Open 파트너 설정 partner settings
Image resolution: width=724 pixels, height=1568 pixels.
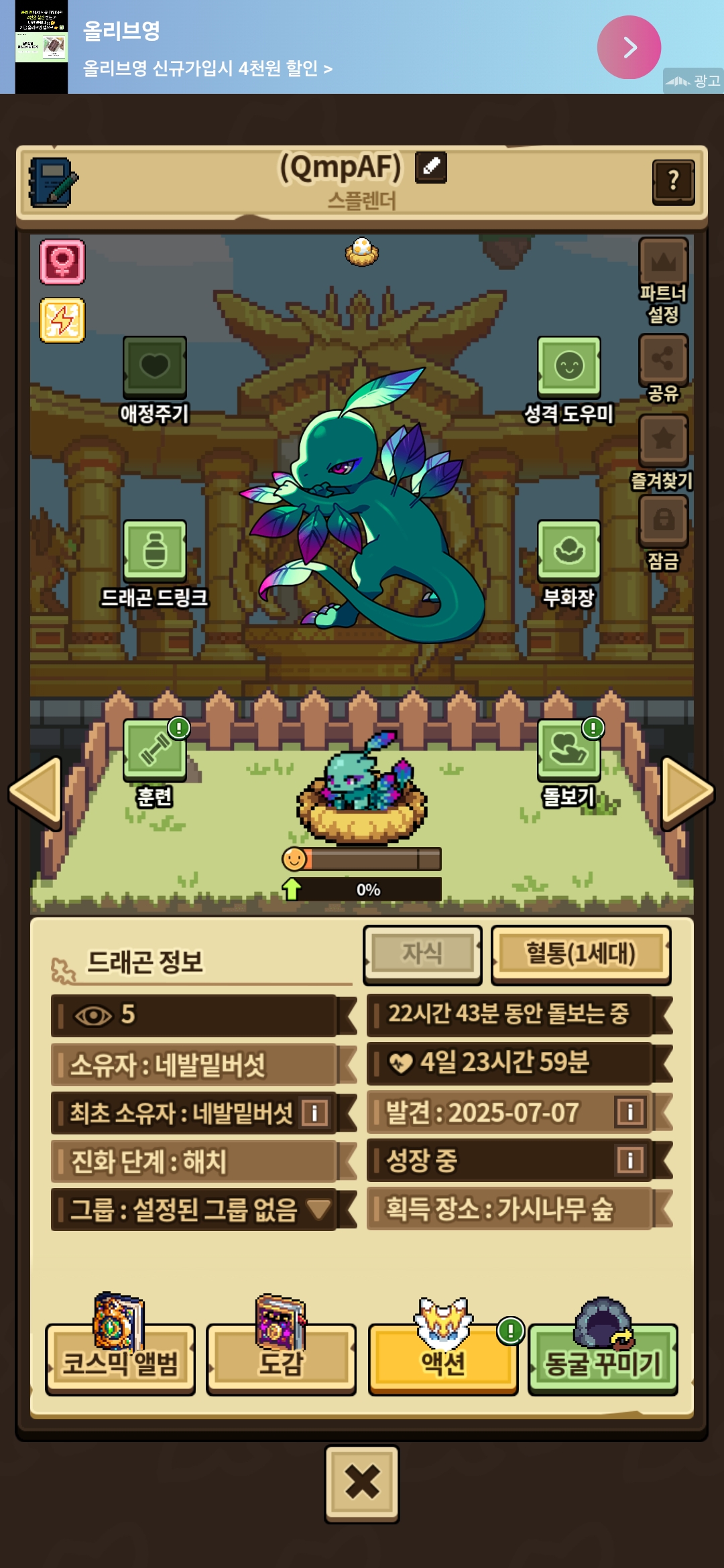point(663,281)
